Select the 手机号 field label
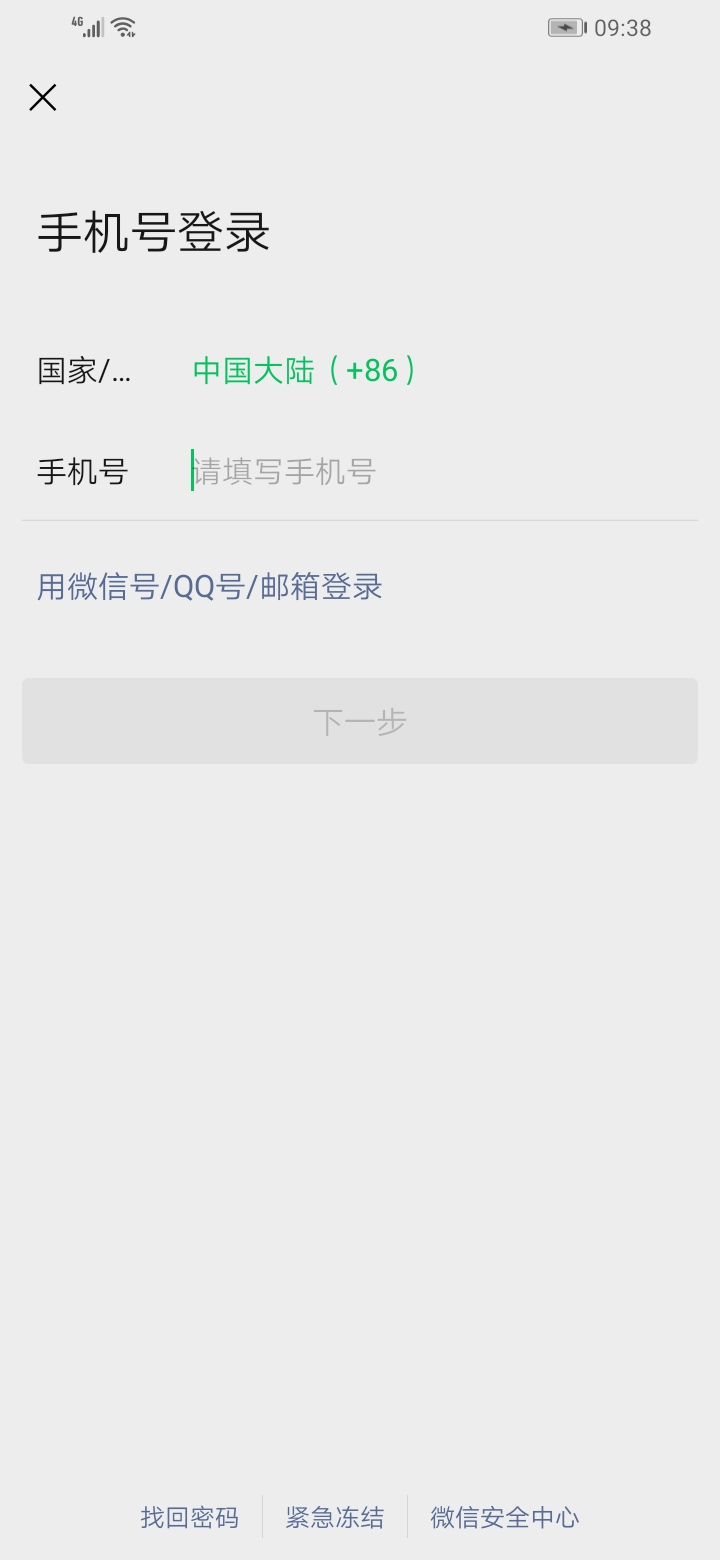 tap(82, 470)
